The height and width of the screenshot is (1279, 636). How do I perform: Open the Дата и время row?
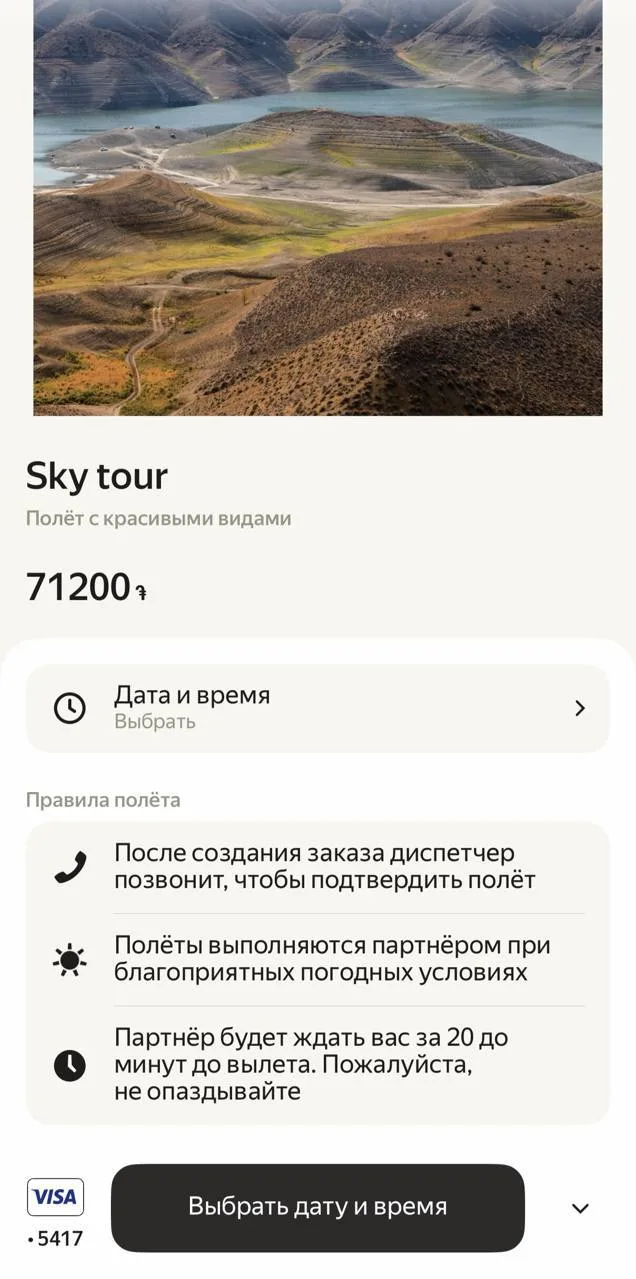[x=317, y=708]
